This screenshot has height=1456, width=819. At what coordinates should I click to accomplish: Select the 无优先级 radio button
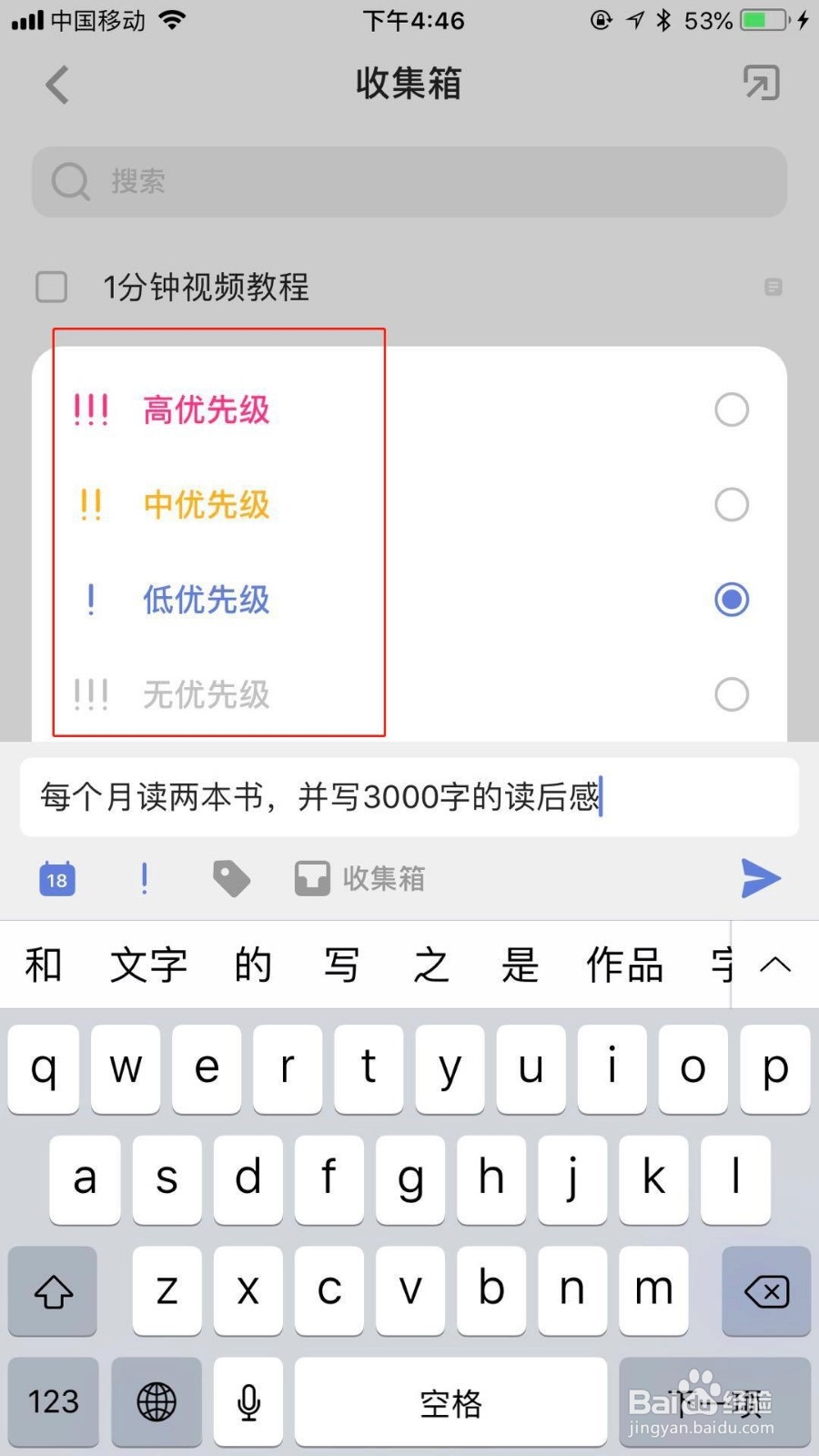tap(732, 694)
